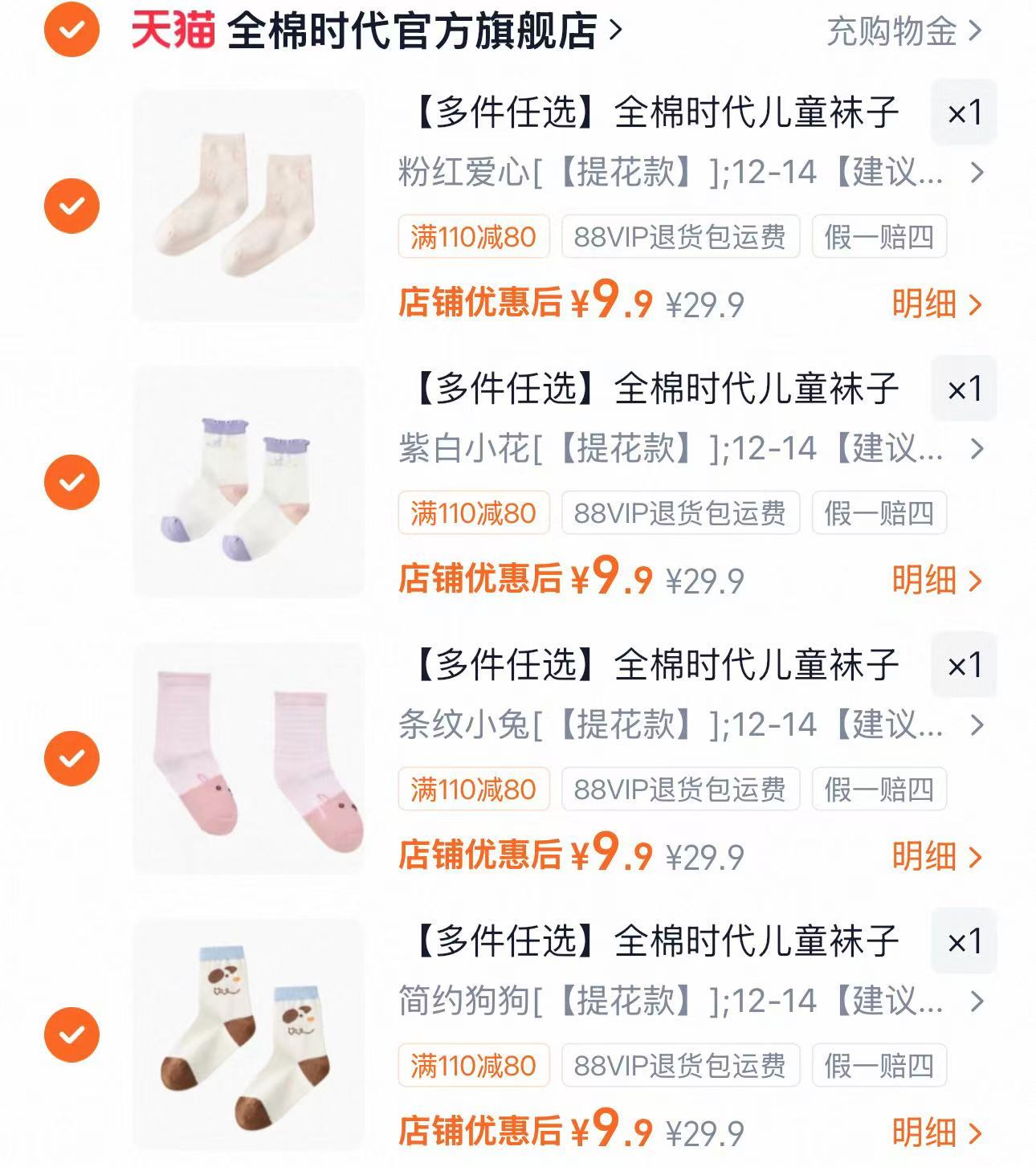Open 充购物金 link
This screenshot has height=1167, width=1036.
[x=904, y=31]
